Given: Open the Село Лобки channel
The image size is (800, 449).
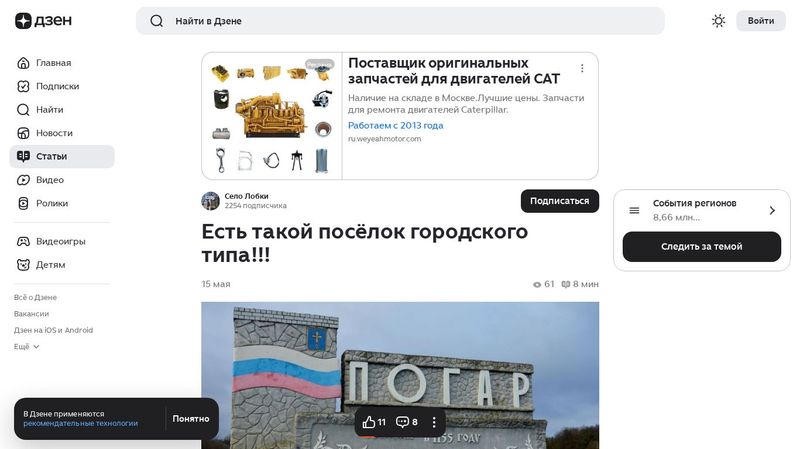Looking at the screenshot, I should click(x=246, y=196).
